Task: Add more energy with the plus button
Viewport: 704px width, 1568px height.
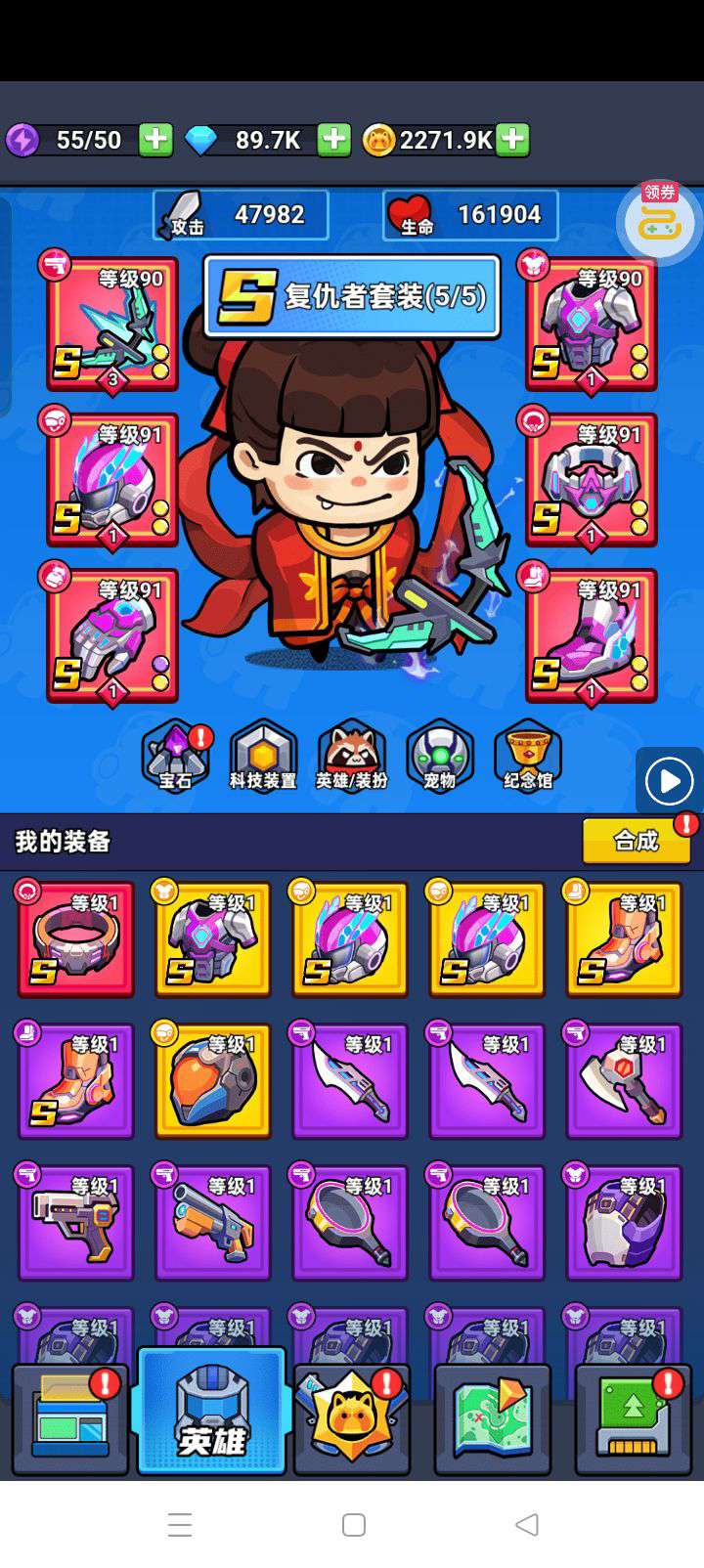Action: 155,140
